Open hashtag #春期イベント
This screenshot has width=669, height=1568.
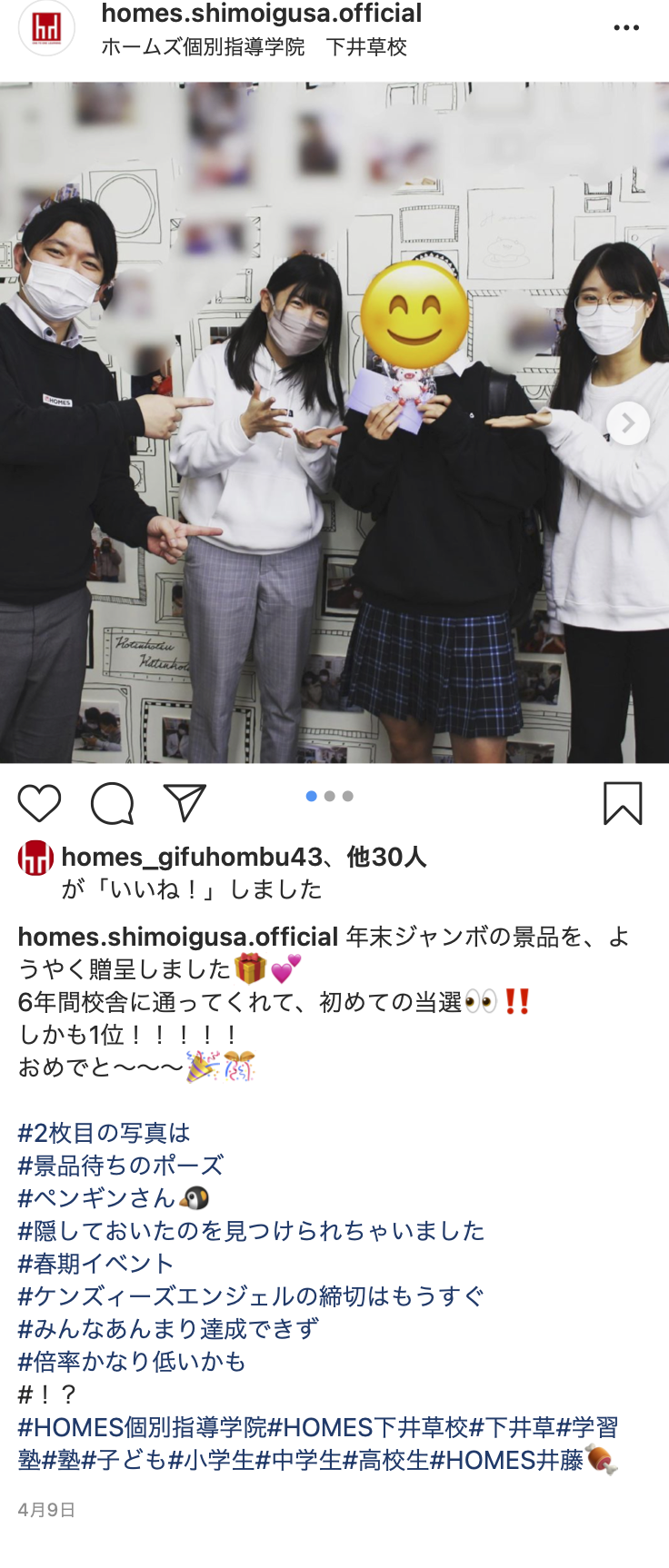(x=95, y=1264)
